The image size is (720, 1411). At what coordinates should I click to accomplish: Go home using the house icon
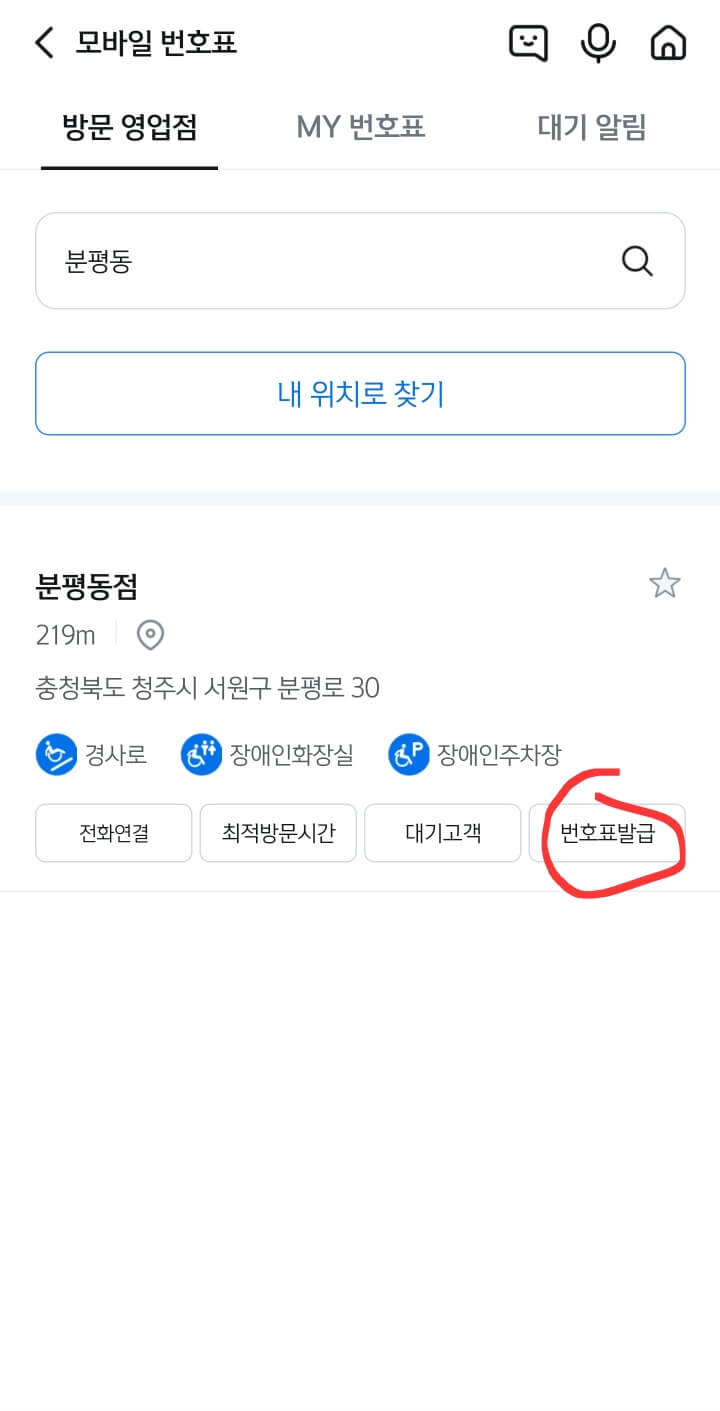[667, 43]
